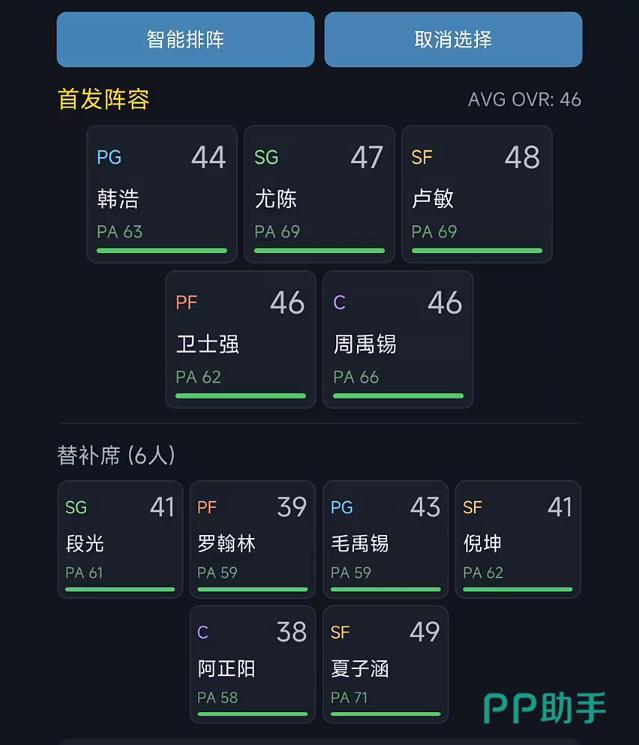Tap 取消选择 to cancel selection
The height and width of the screenshot is (745, 639).
point(453,40)
